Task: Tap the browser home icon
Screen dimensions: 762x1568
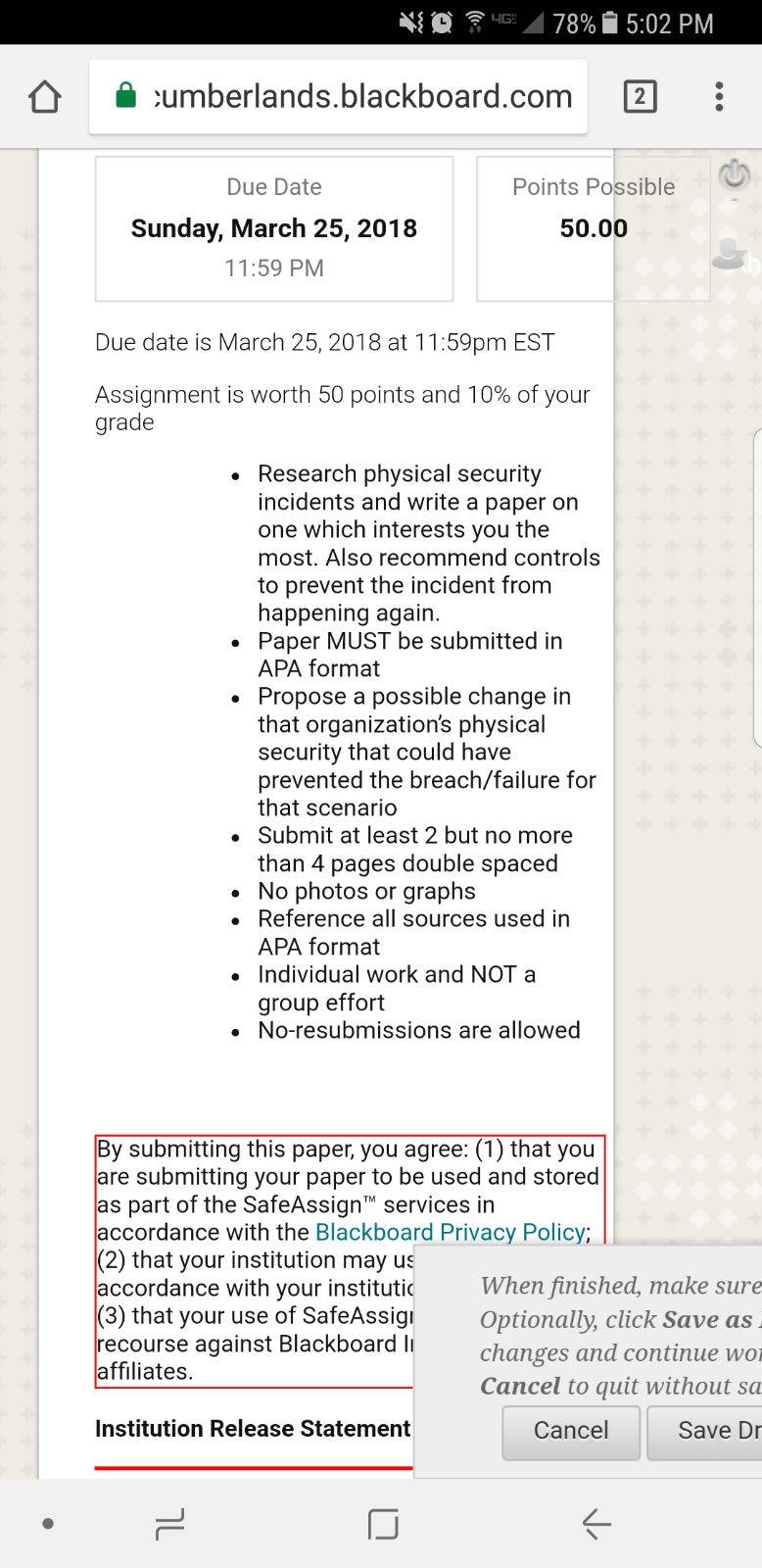Action: [45, 96]
